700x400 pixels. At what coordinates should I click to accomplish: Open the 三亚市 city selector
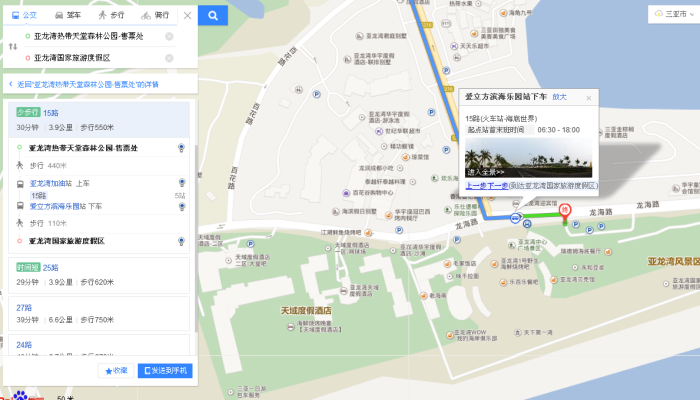pyautogui.click(x=668, y=14)
